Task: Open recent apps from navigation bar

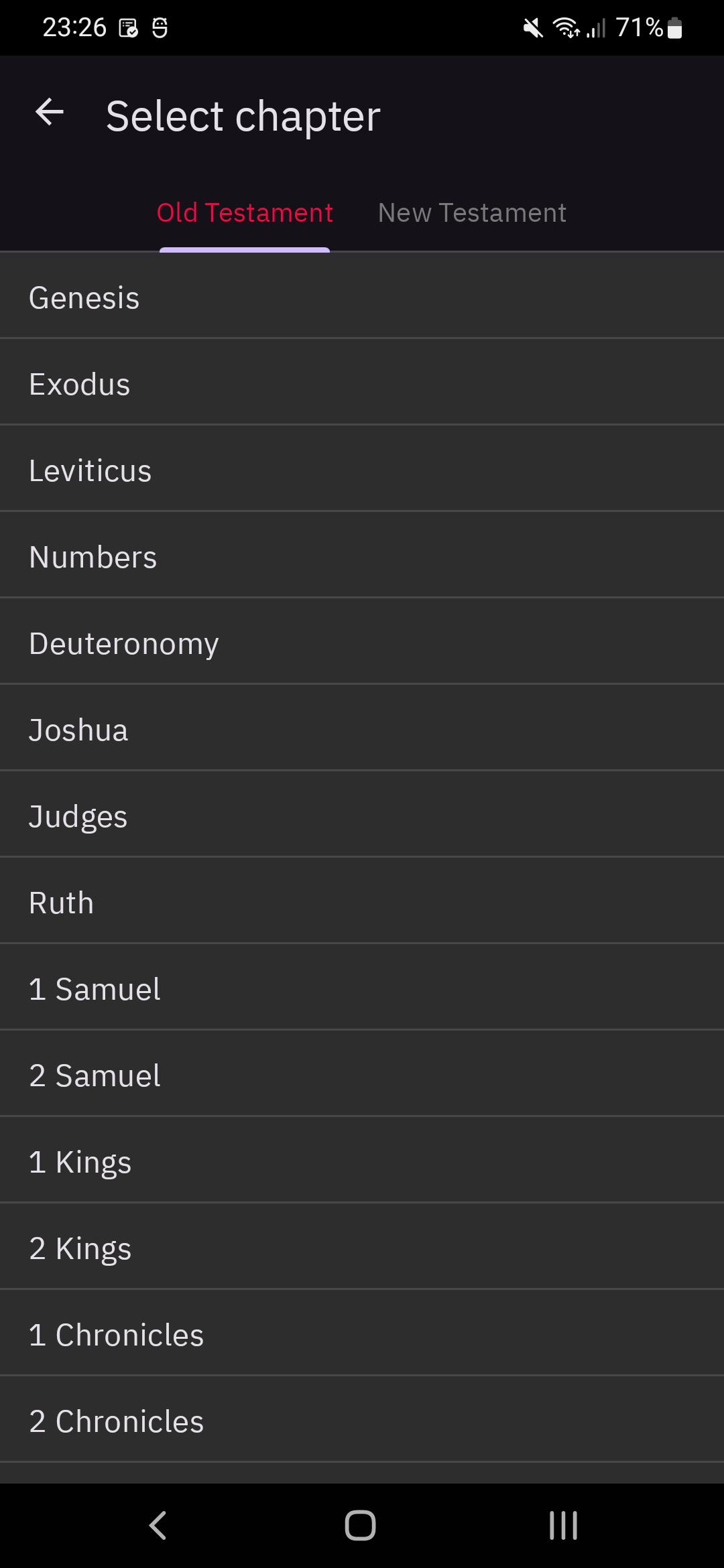Action: 563,1526
